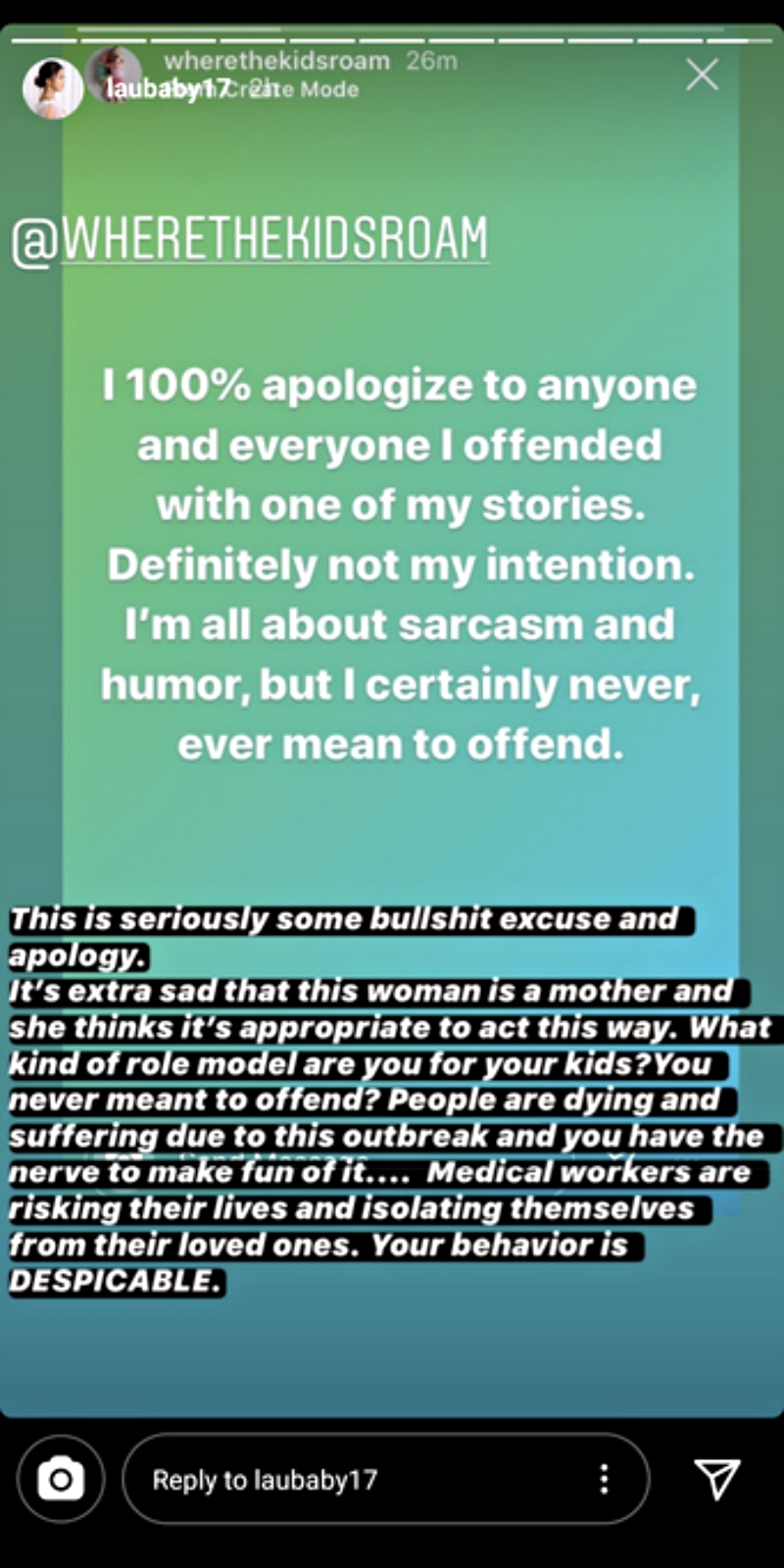Open the @WHERETHEKIDSROAM mention

[x=249, y=239]
